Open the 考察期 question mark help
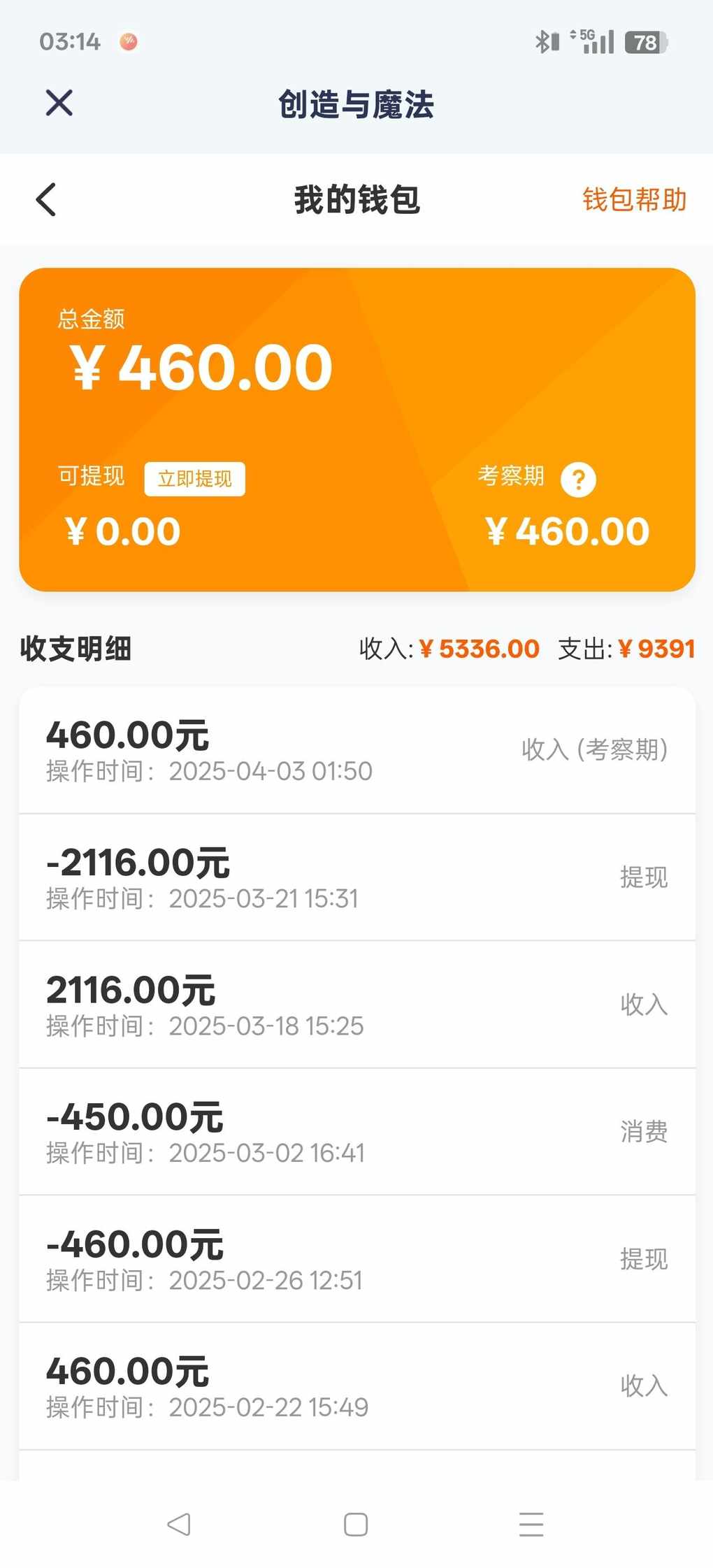Image resolution: width=713 pixels, height=1568 pixels. [579, 480]
